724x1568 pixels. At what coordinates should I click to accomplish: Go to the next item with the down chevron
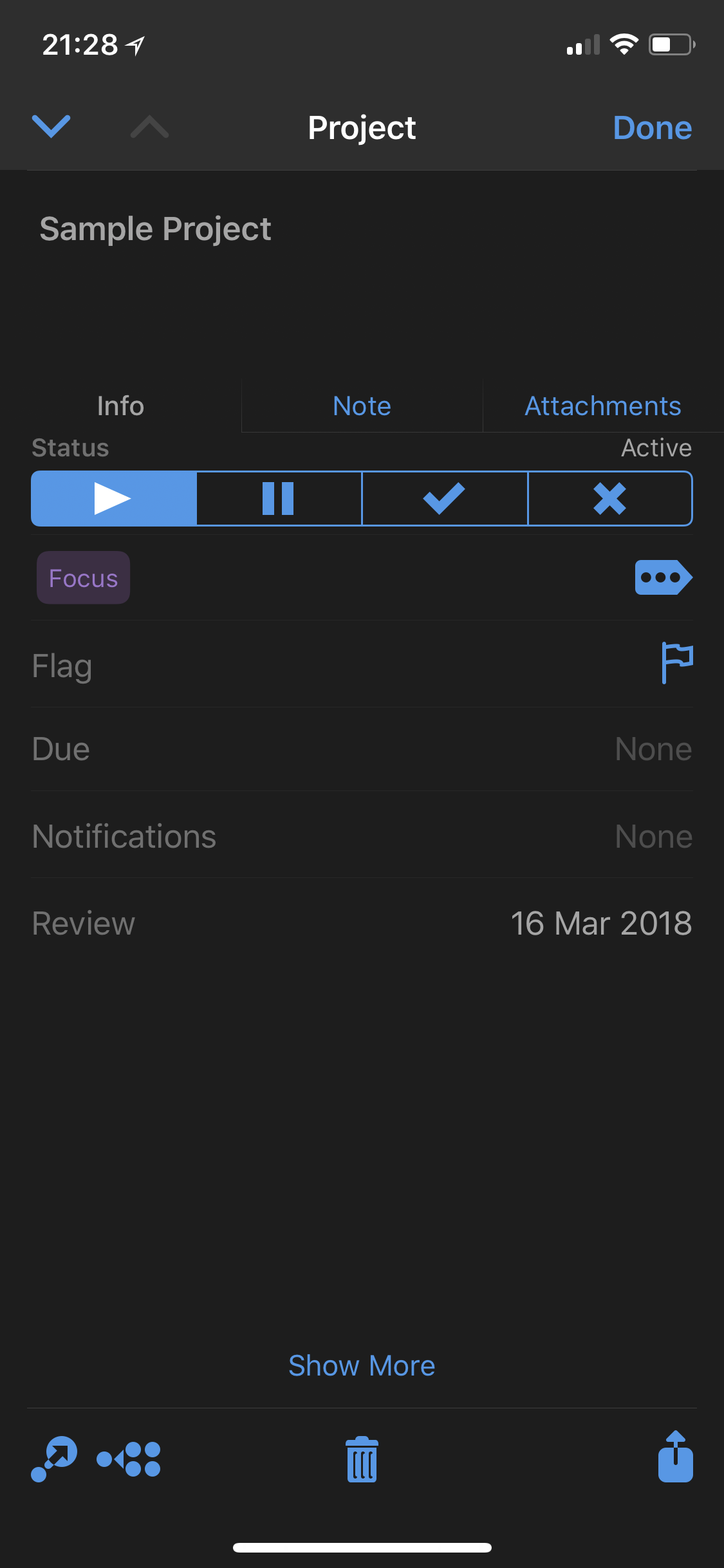pyautogui.click(x=51, y=126)
